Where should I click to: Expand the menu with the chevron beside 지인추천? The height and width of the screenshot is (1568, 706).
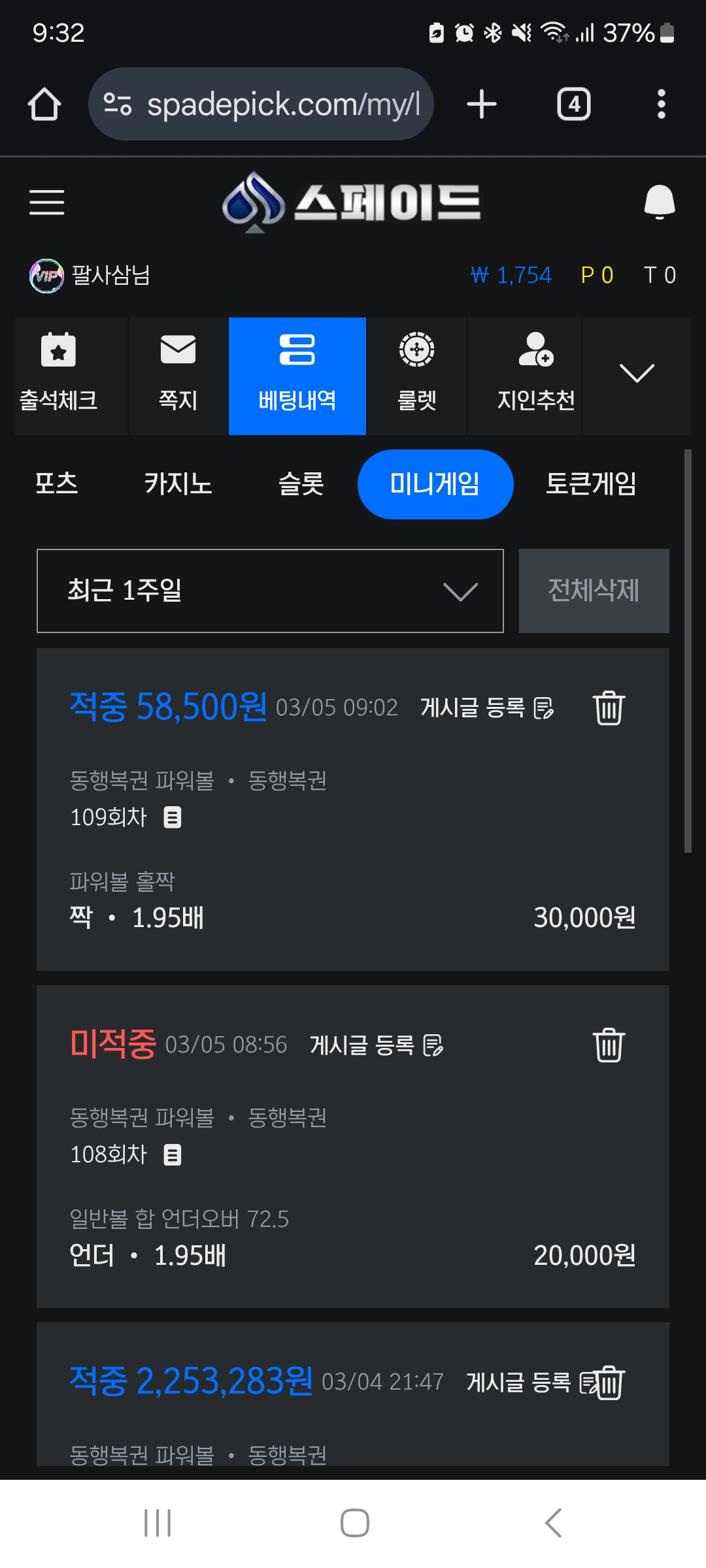[637, 374]
